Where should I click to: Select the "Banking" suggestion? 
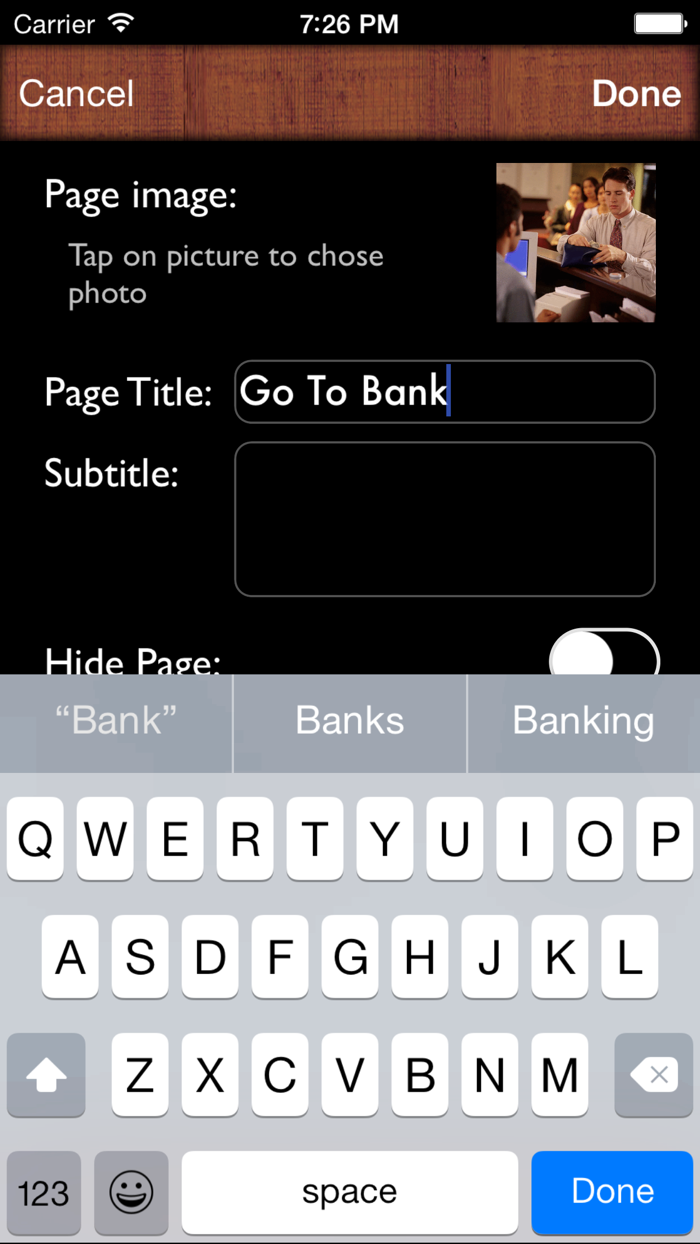pos(584,722)
